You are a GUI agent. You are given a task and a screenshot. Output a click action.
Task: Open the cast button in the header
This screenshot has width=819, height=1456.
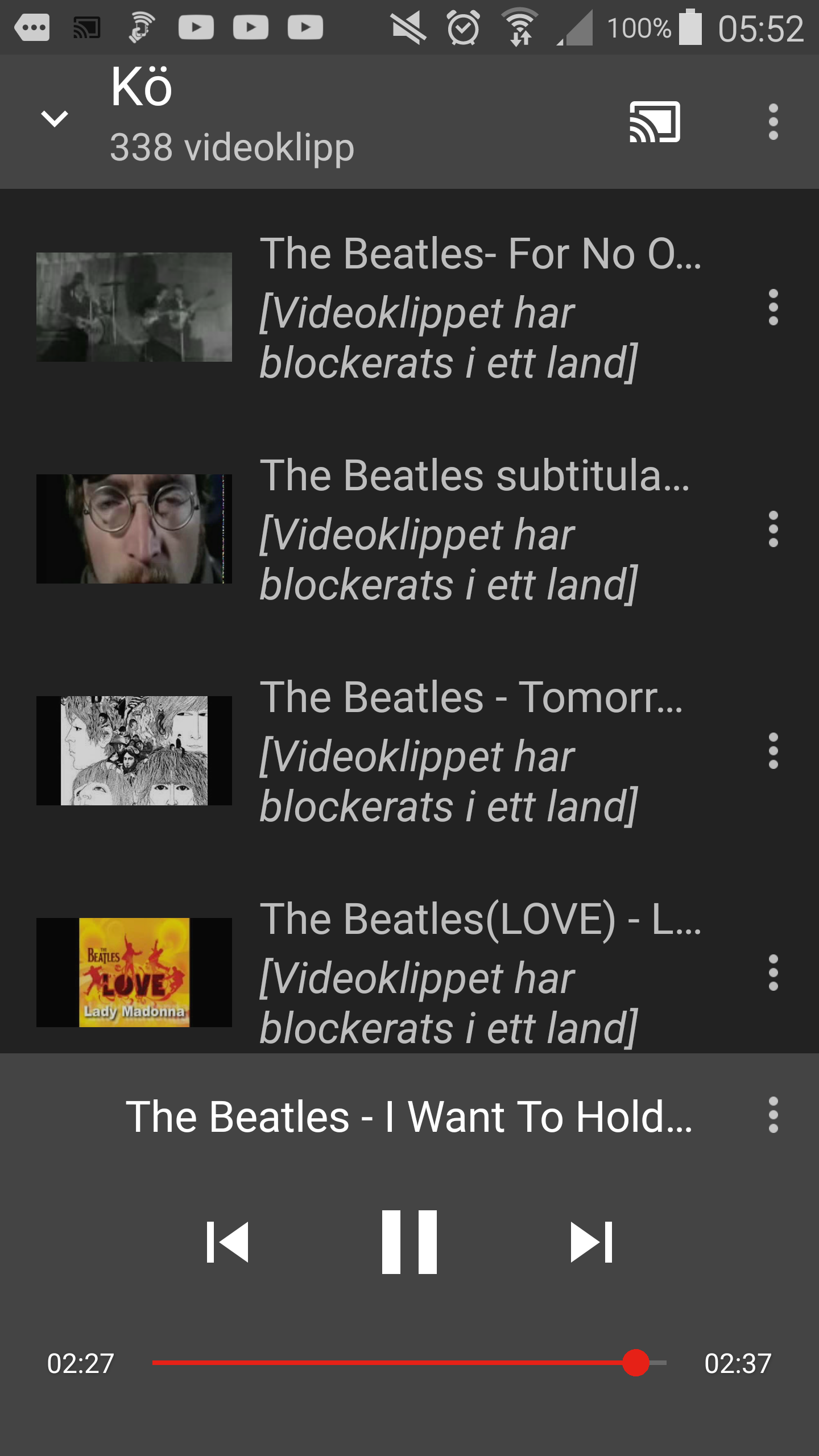655,122
